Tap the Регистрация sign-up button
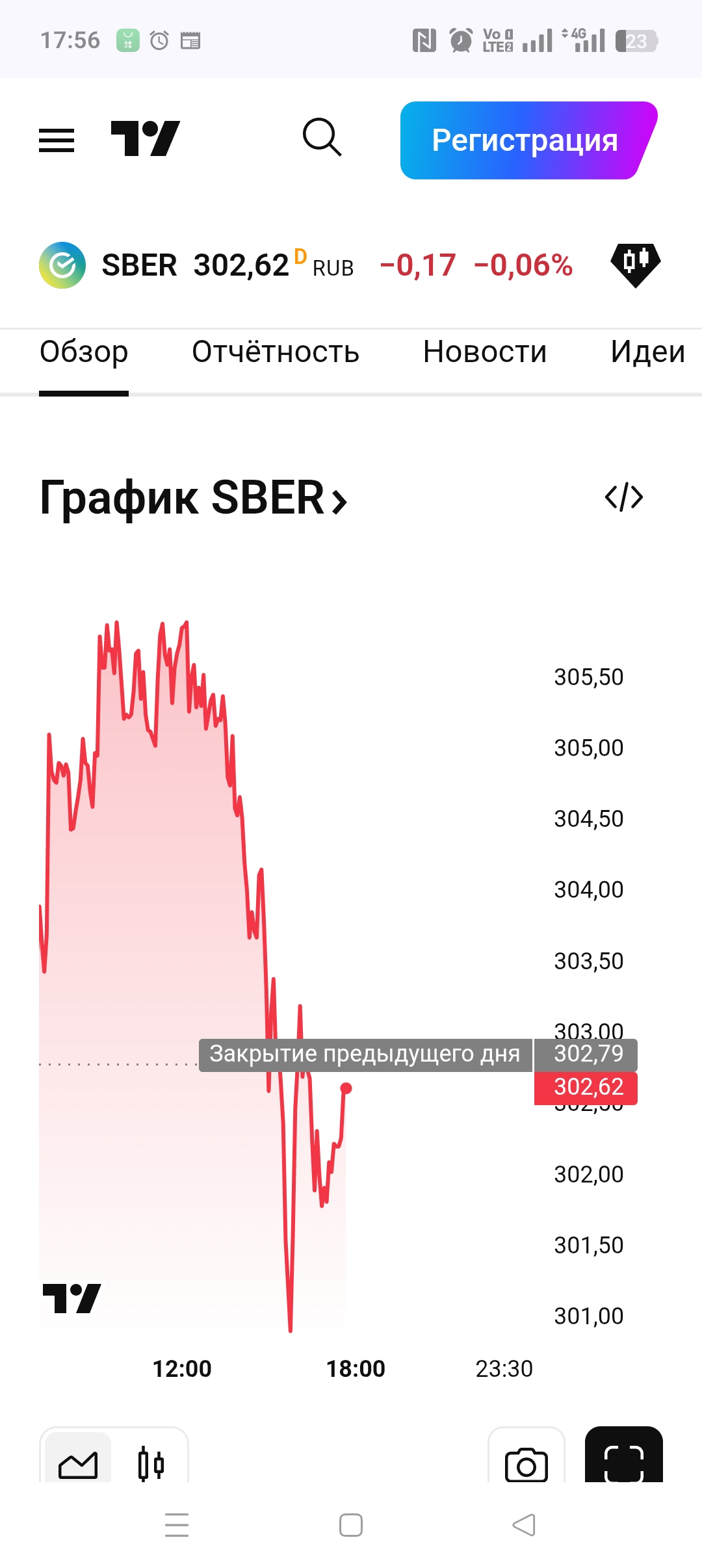 (525, 140)
